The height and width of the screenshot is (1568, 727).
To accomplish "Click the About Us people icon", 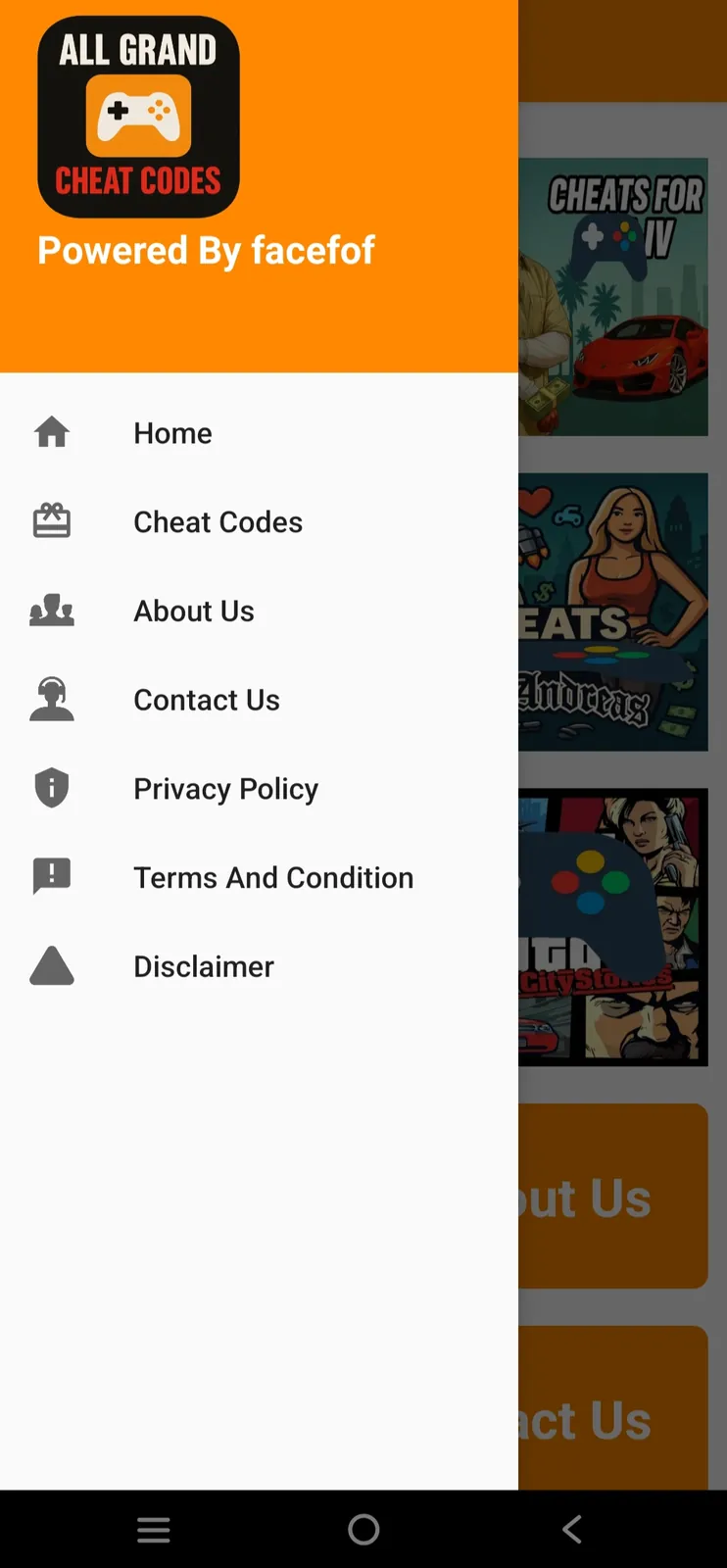I will click(x=51, y=611).
